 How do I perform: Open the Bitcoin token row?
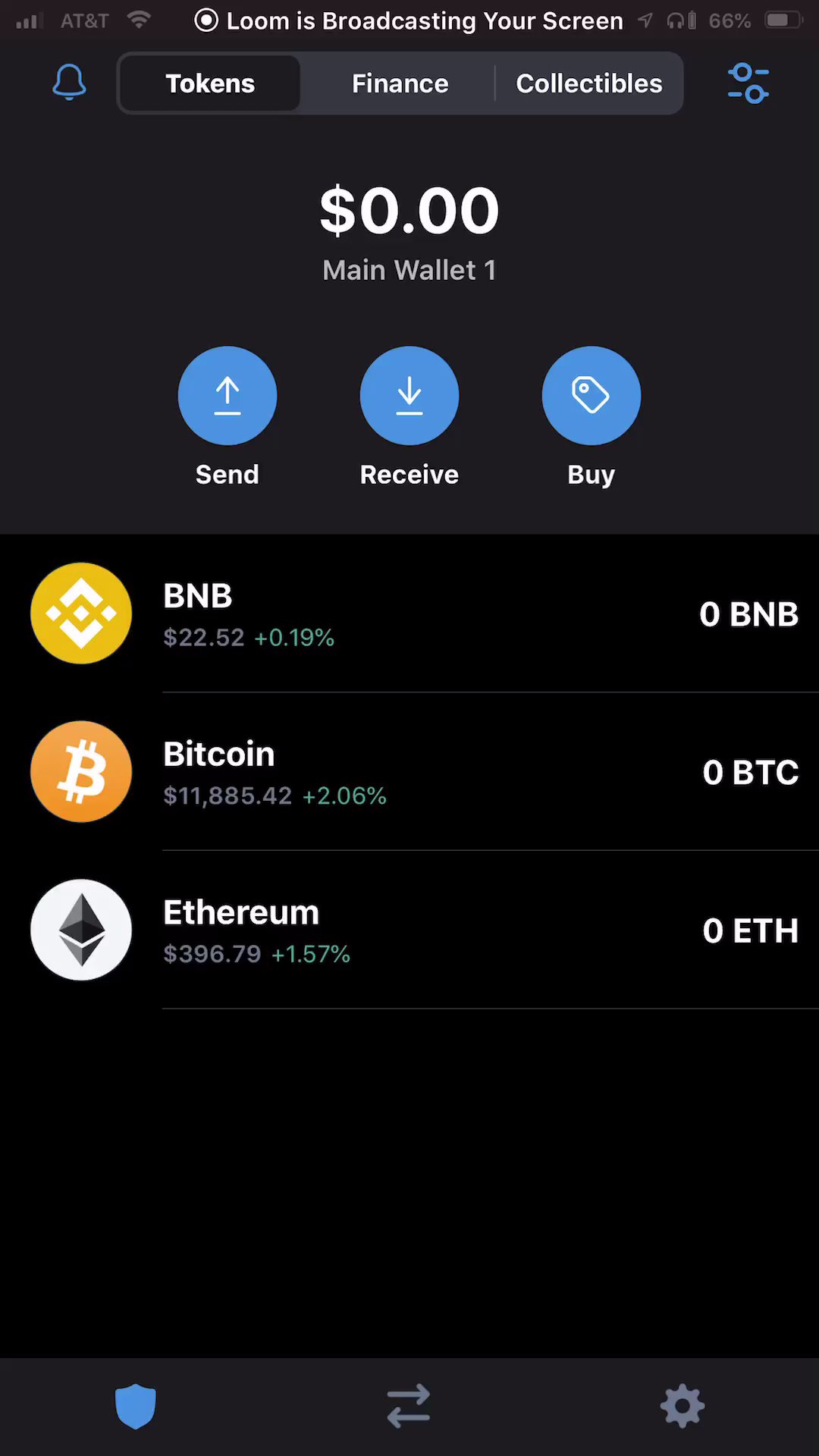[409, 772]
